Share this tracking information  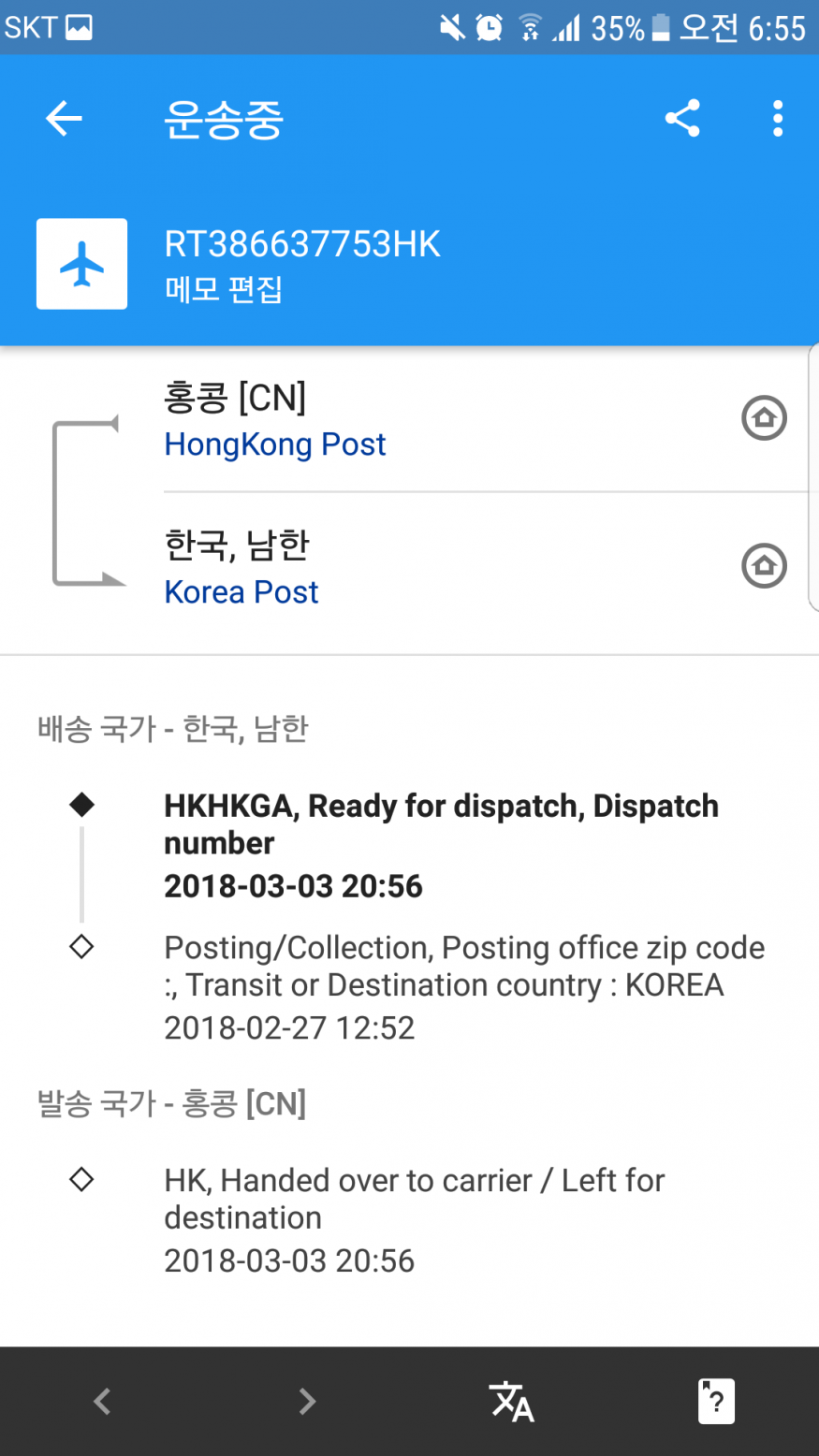[682, 119]
